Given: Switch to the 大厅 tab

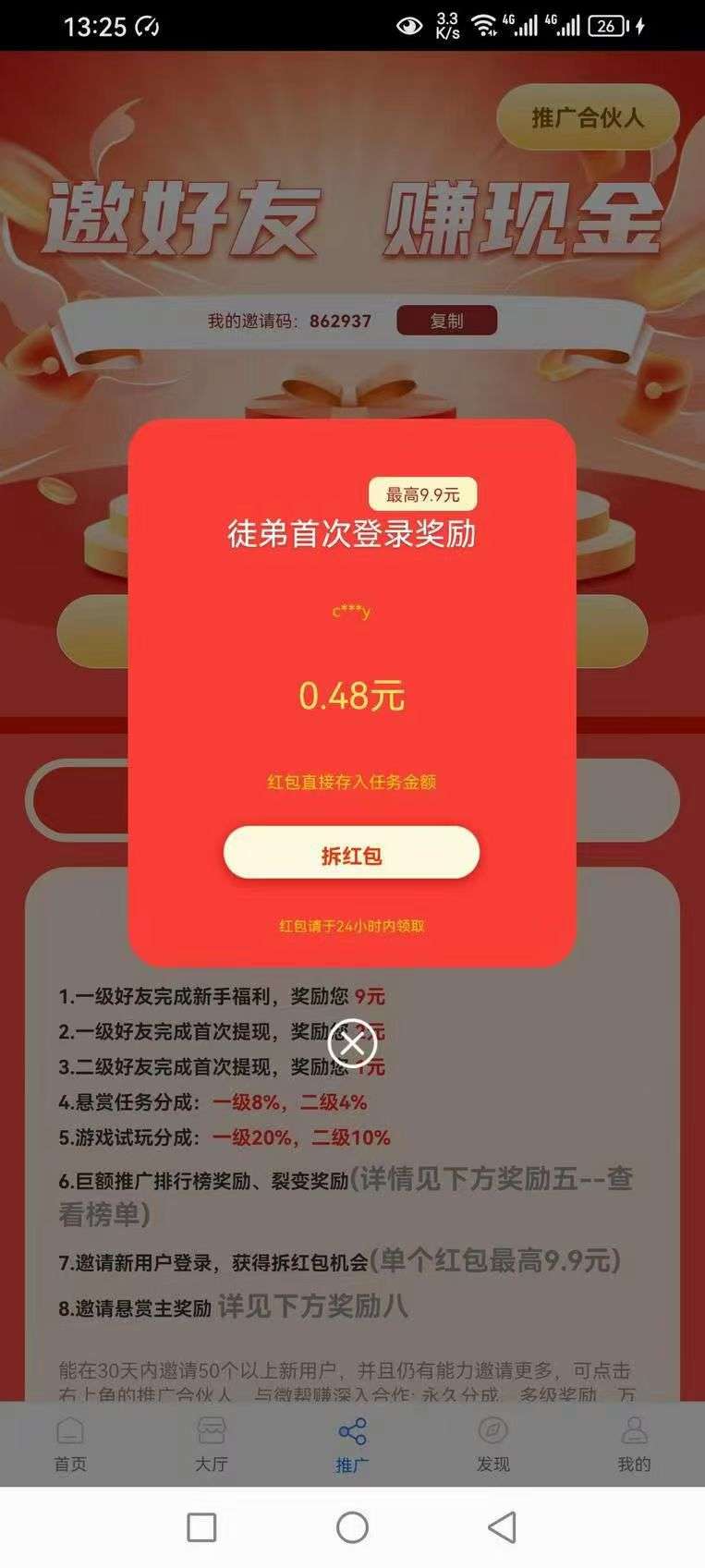Looking at the screenshot, I should coord(211,1444).
